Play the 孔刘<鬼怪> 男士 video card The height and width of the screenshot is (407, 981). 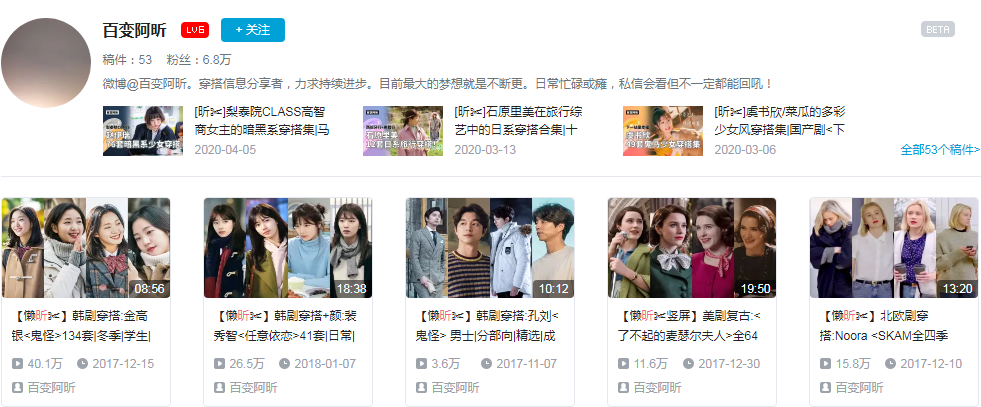click(490, 247)
